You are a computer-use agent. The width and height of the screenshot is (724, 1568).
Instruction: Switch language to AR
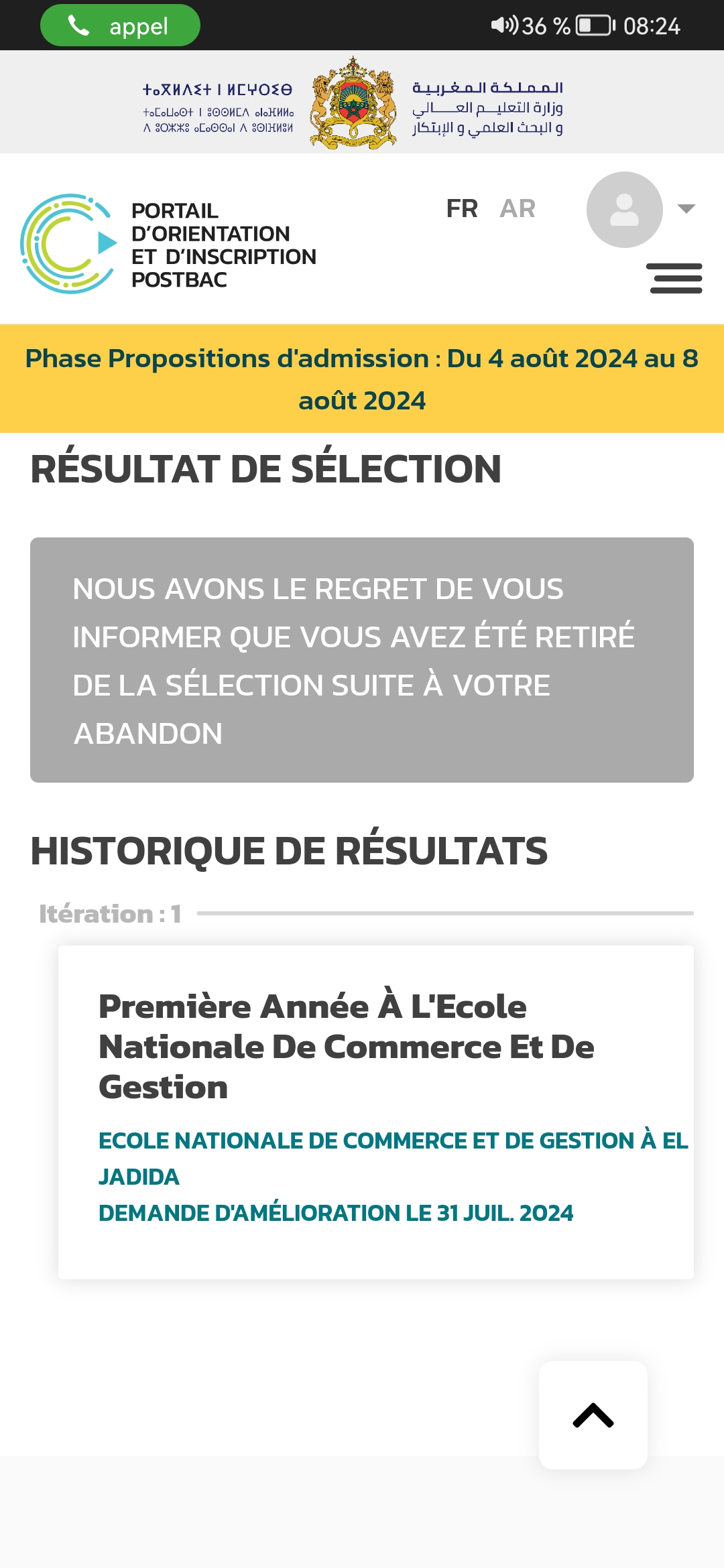tap(518, 209)
